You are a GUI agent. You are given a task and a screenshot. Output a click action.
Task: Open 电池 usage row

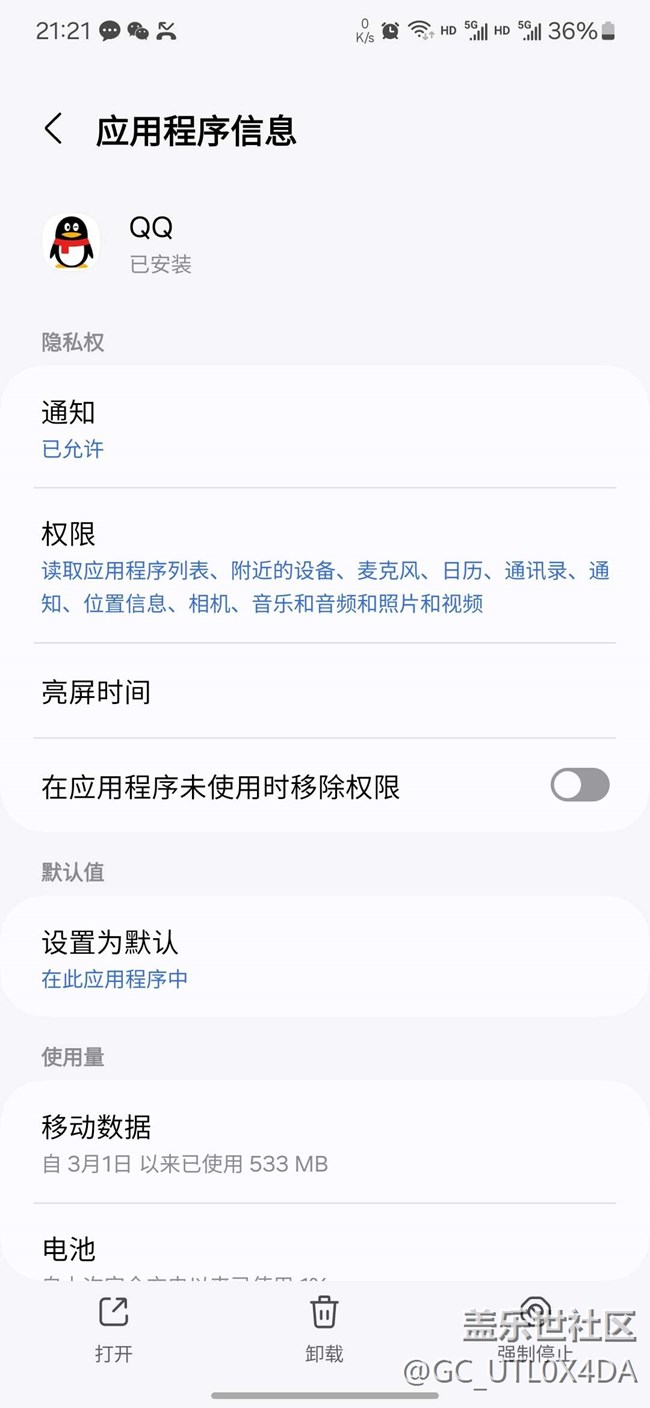point(325,1244)
